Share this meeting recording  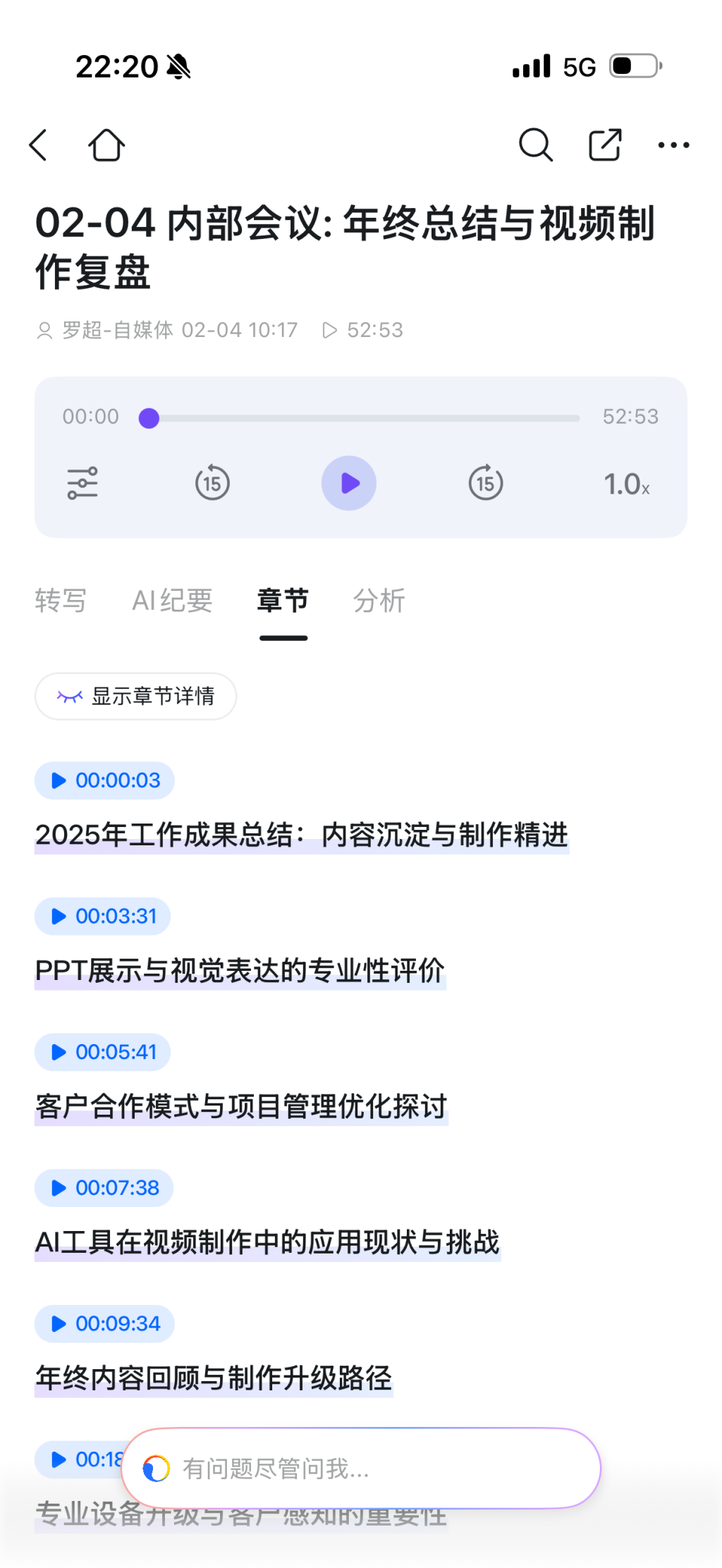605,145
